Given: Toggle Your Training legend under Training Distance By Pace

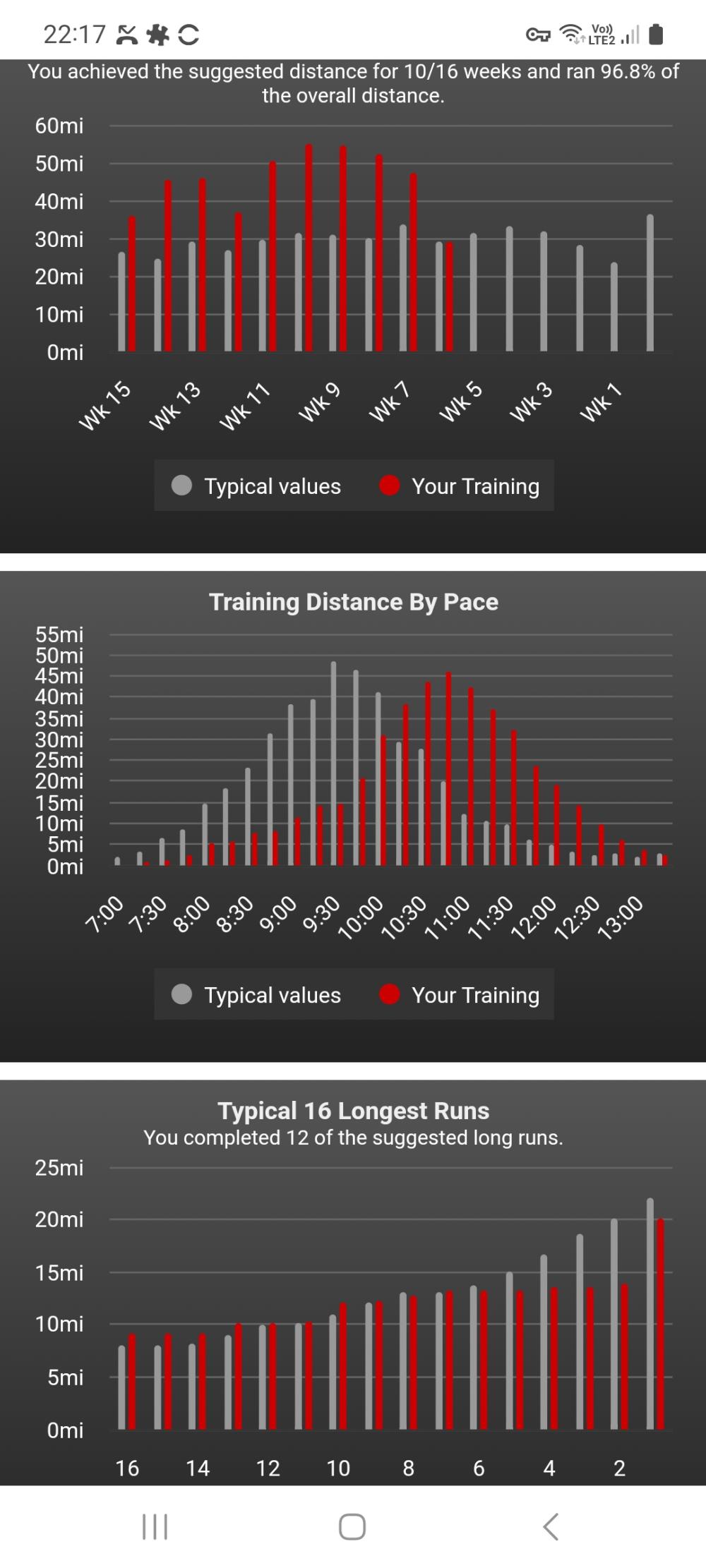Looking at the screenshot, I should point(460,995).
